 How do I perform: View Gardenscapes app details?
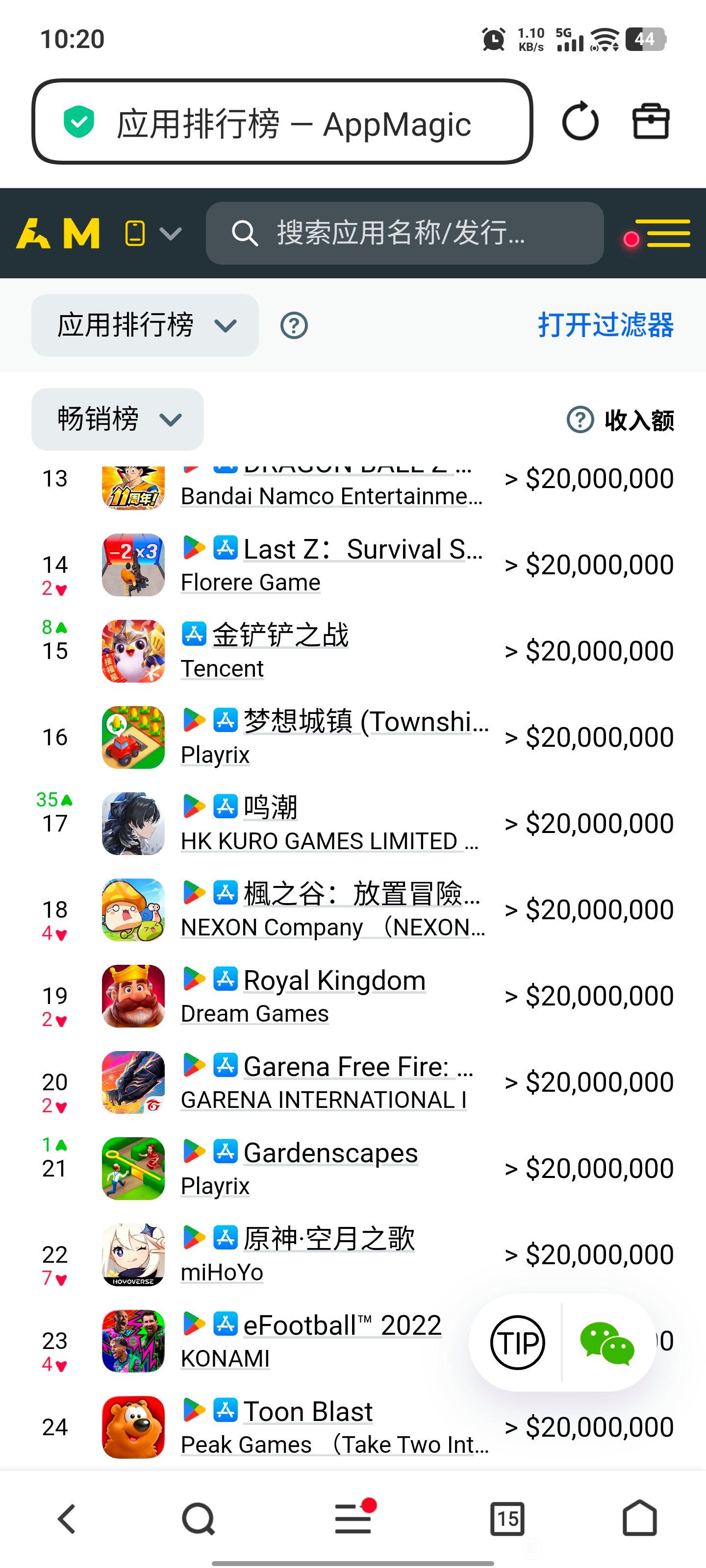[331, 1153]
